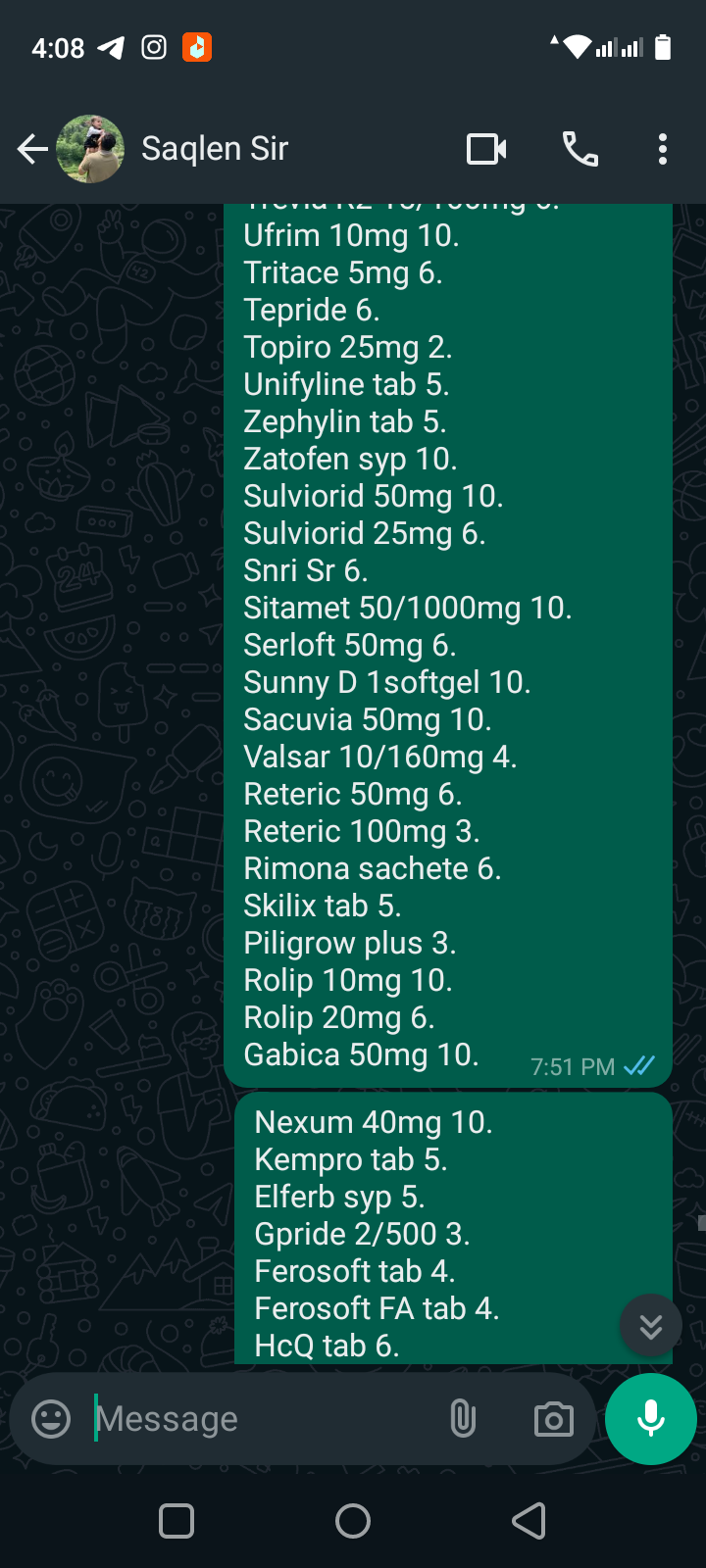This screenshot has width=706, height=1568.
Task: Open the chat overflow menu
Action: point(663,149)
